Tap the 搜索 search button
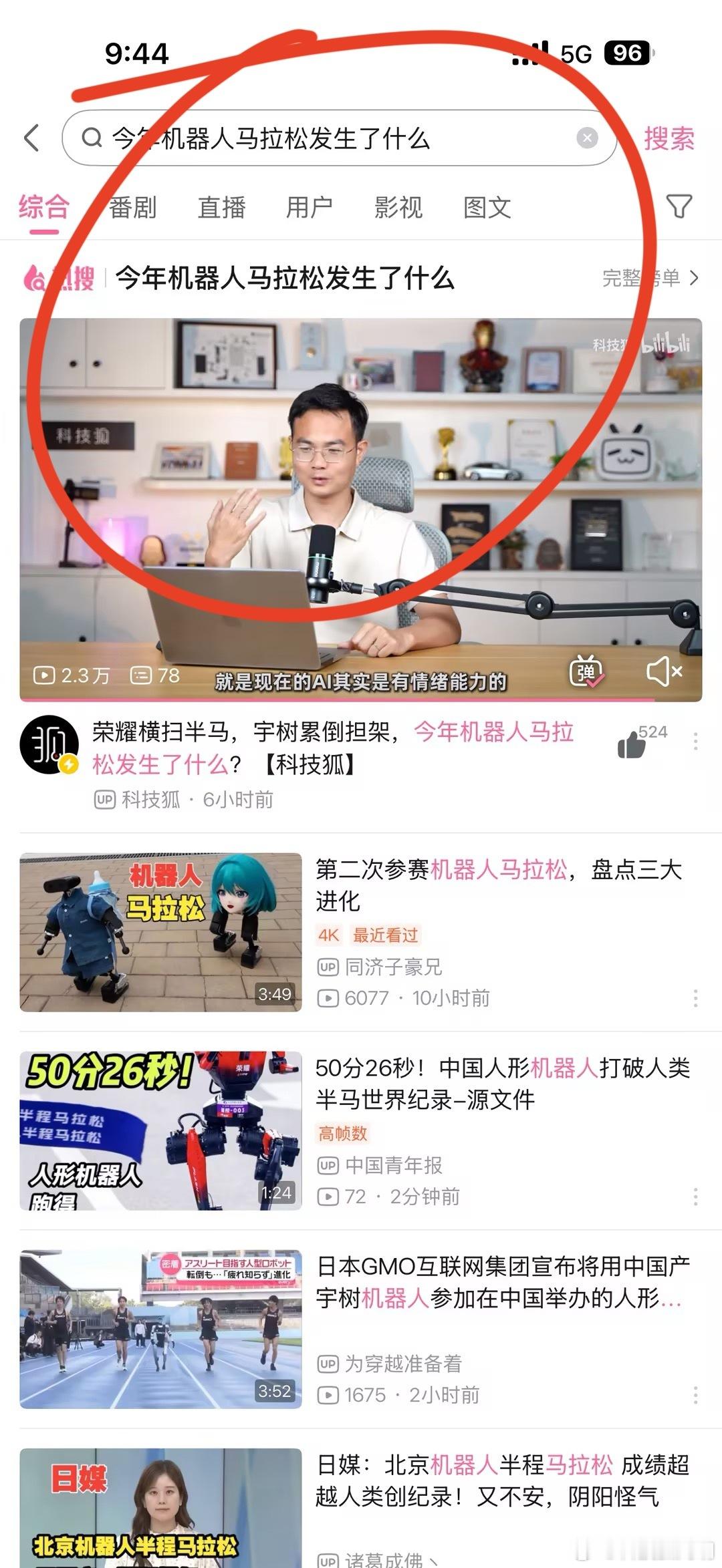Screen dimensions: 722x1568 [x=669, y=138]
